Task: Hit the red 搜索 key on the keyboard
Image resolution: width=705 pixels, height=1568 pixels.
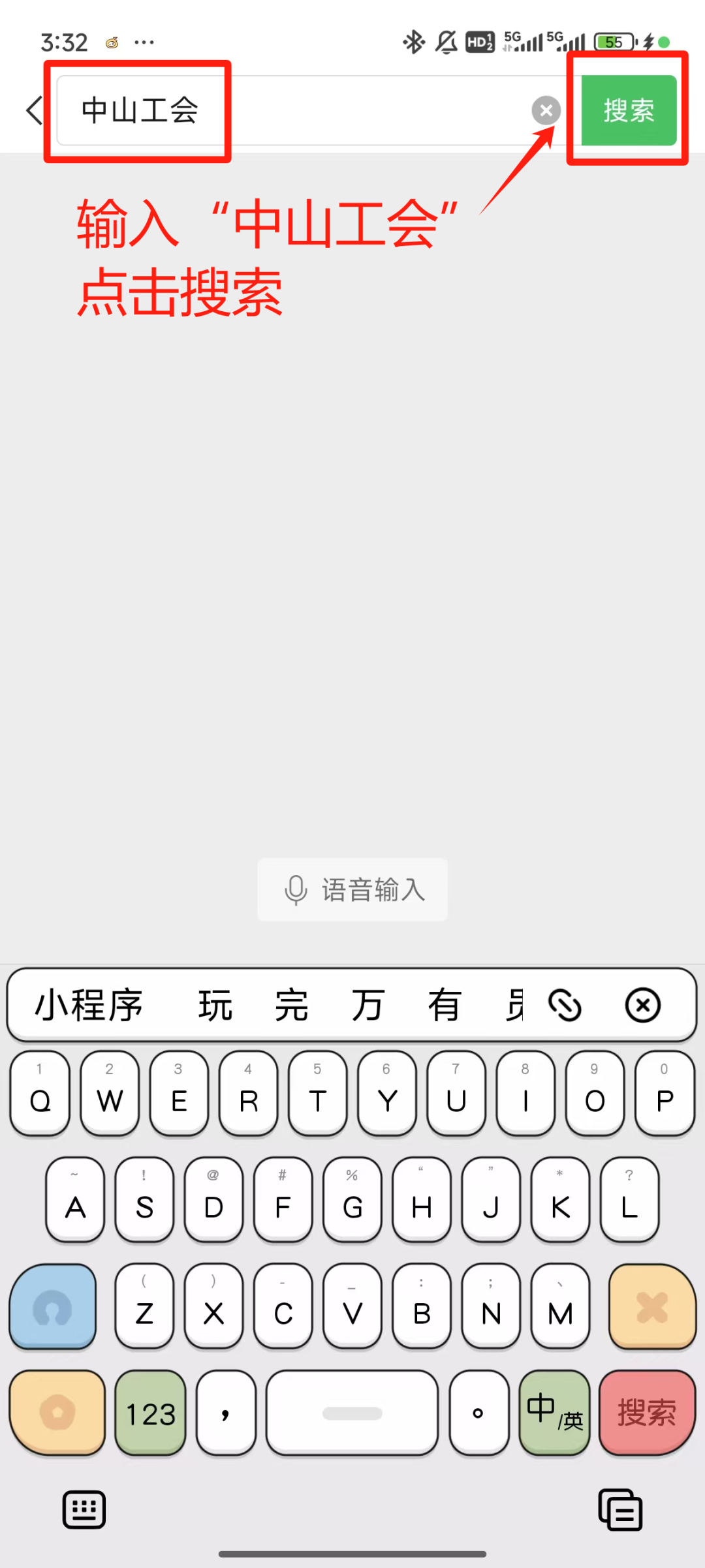Action: click(x=646, y=1413)
